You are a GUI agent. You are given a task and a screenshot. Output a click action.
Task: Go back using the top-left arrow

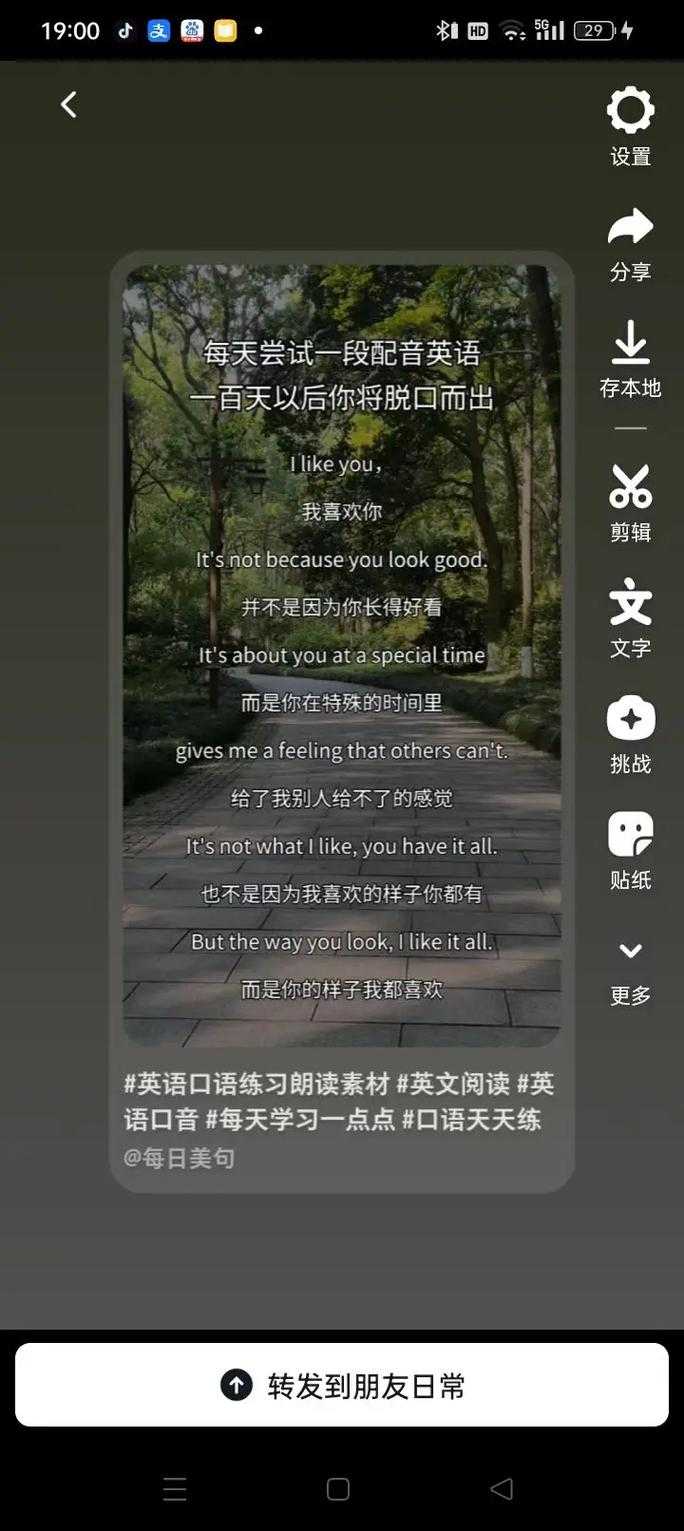68,105
